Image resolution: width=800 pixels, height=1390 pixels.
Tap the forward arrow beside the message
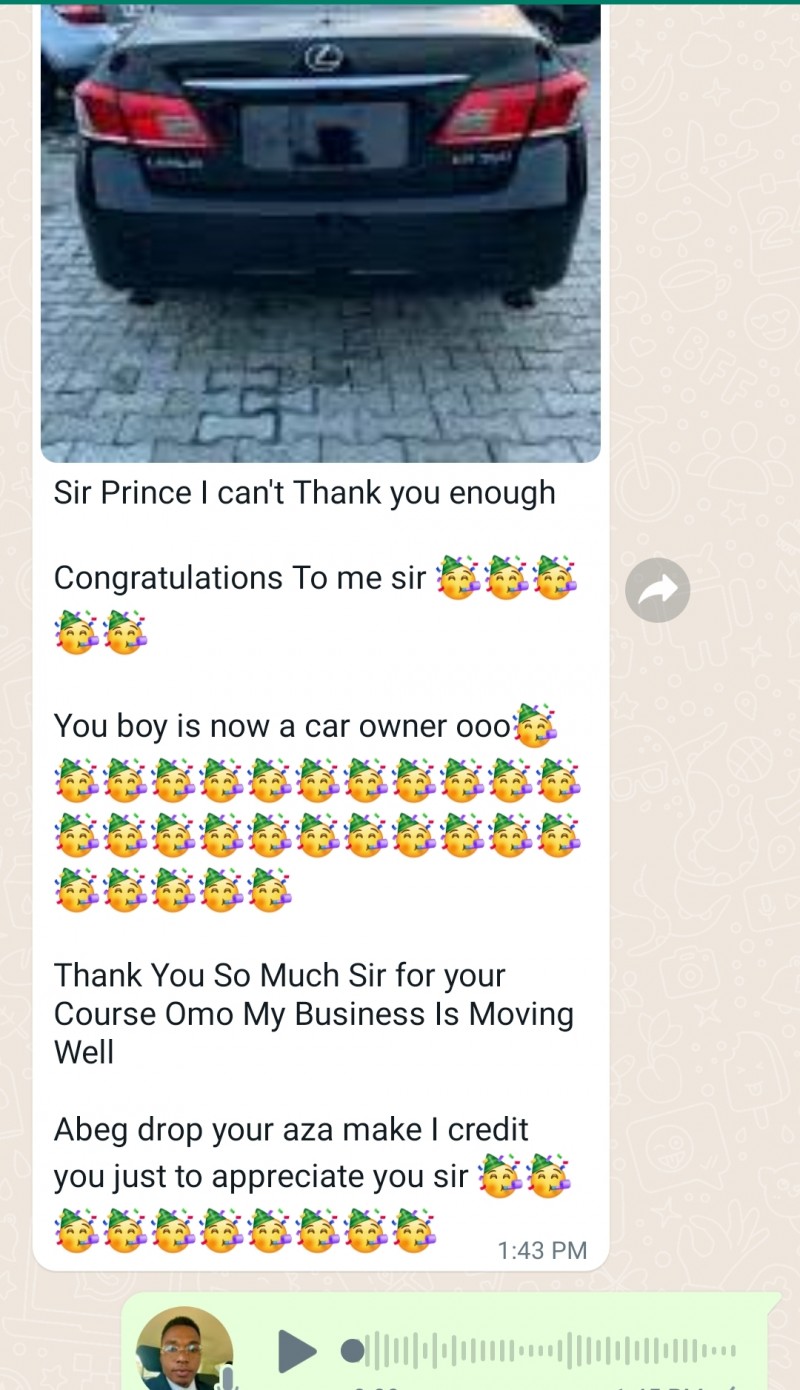[x=658, y=590]
